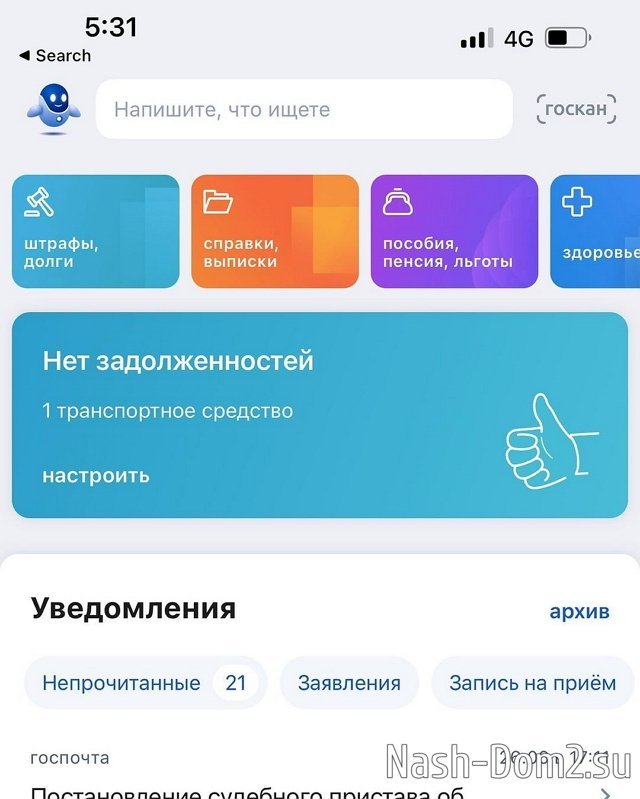
Task: Select the «Запись на приём» filter chip
Action: (532, 683)
